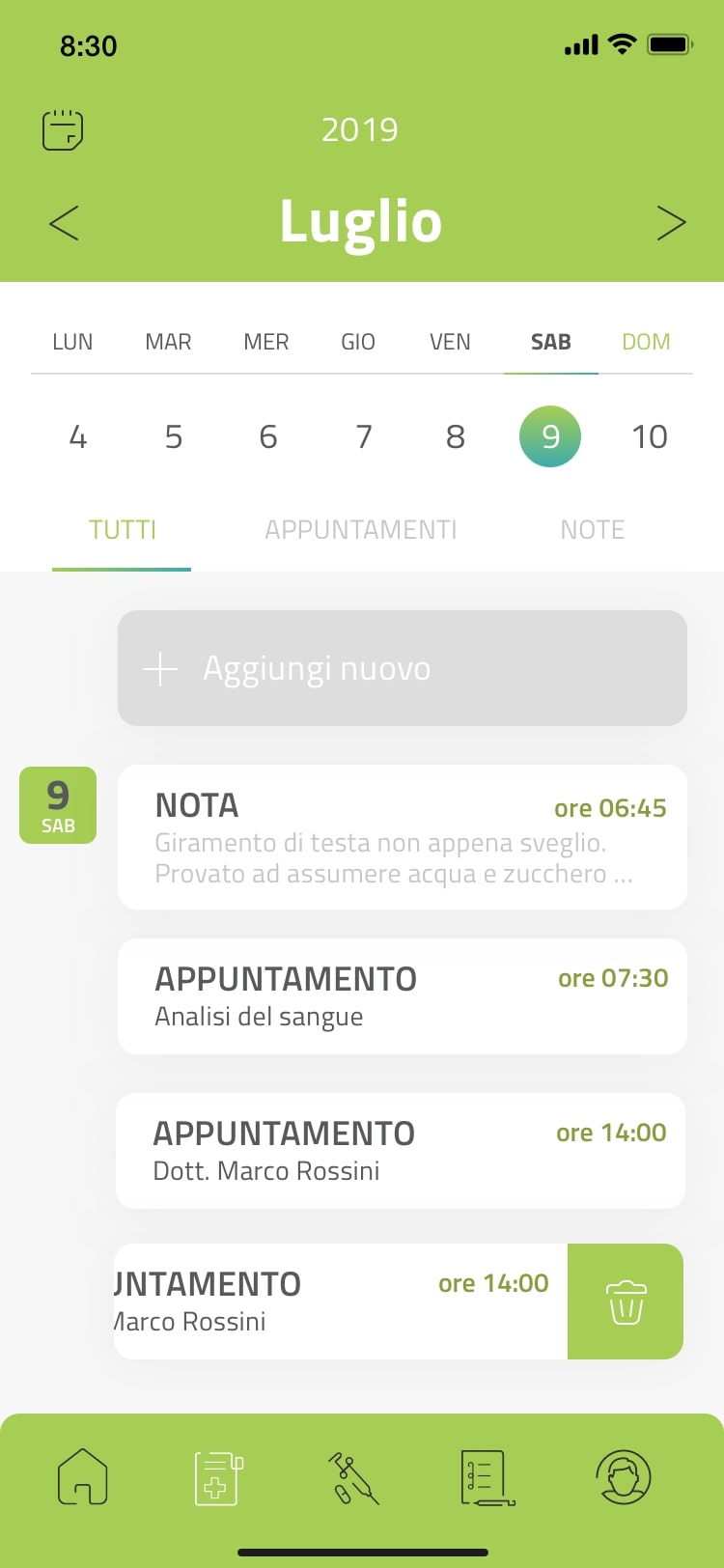Go to the previous month
724x1568 pixels.
point(64,223)
